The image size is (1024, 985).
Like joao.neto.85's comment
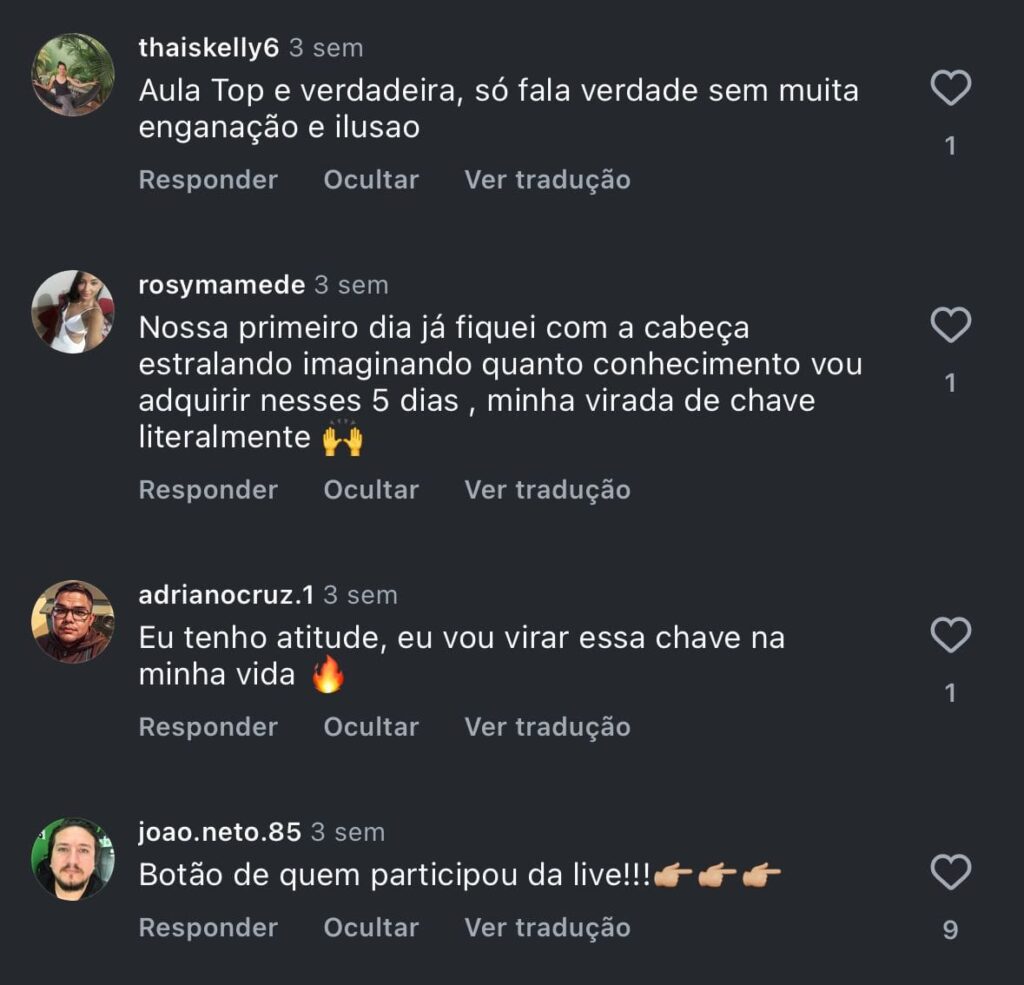click(950, 872)
